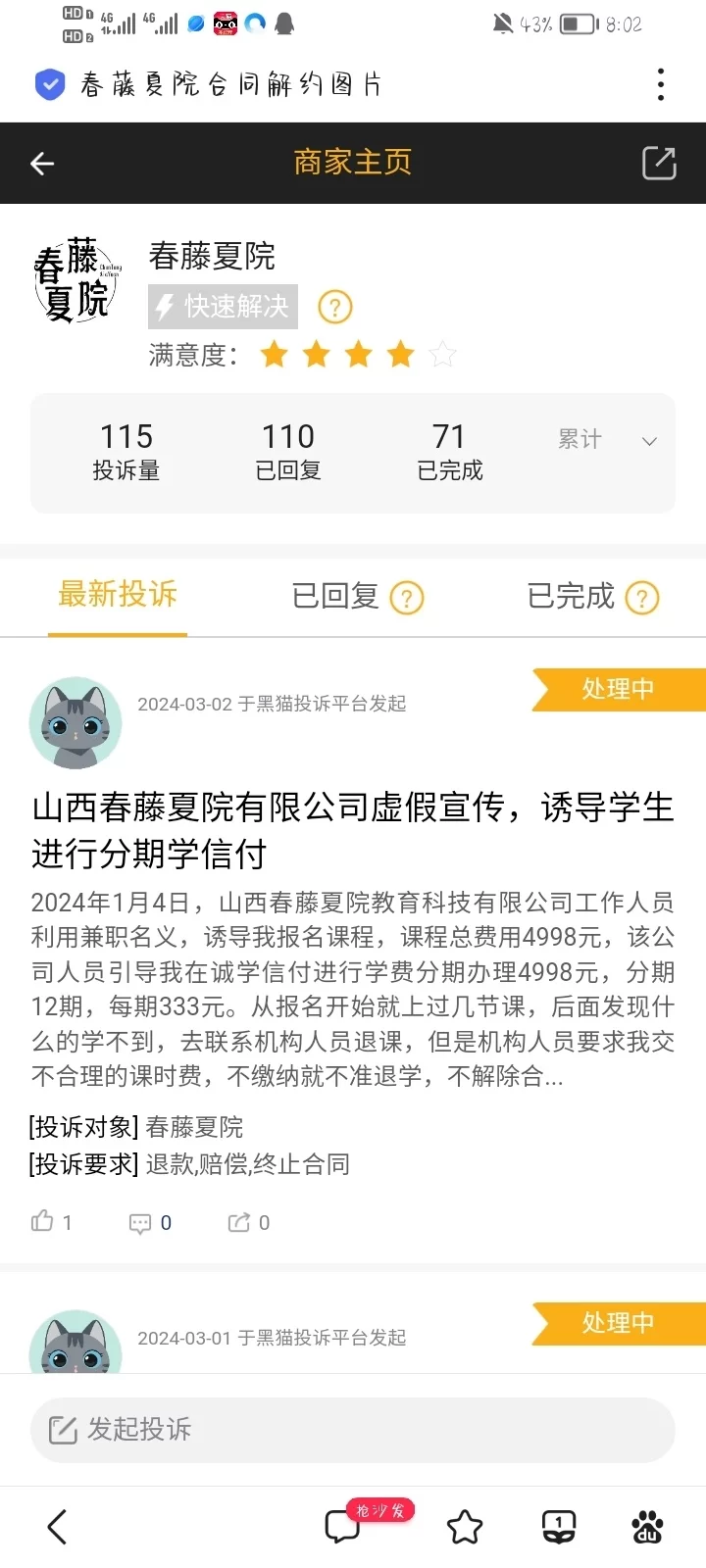Tap the blue verified badge next to the page title
This screenshot has width=706, height=1568.
click(49, 85)
